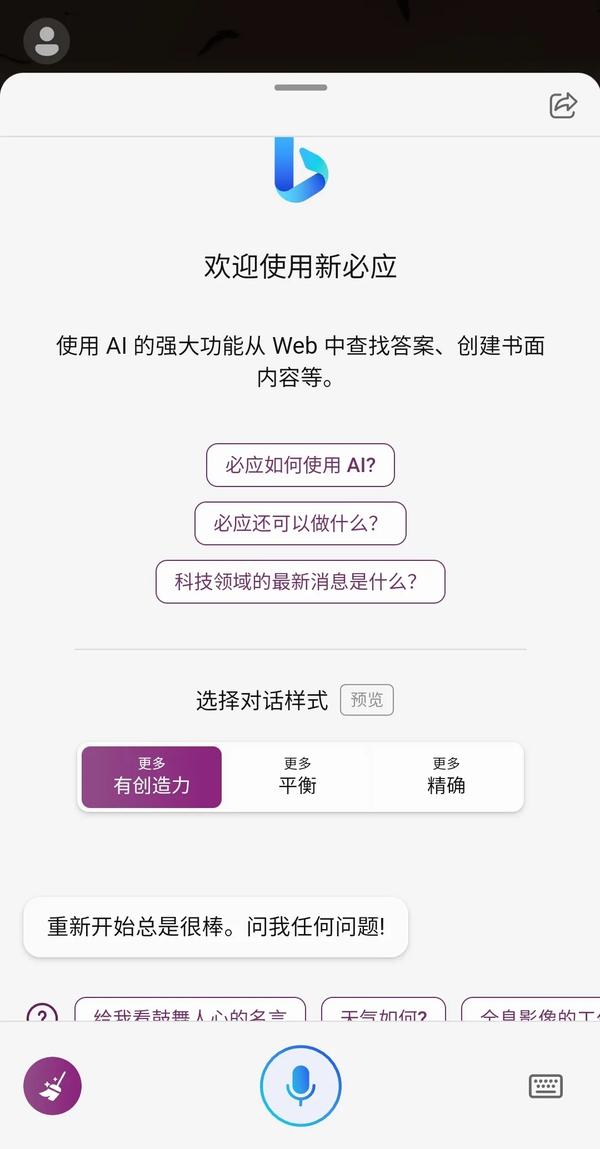Select the '必应还可以做什么?' suggestion

(x=300, y=523)
